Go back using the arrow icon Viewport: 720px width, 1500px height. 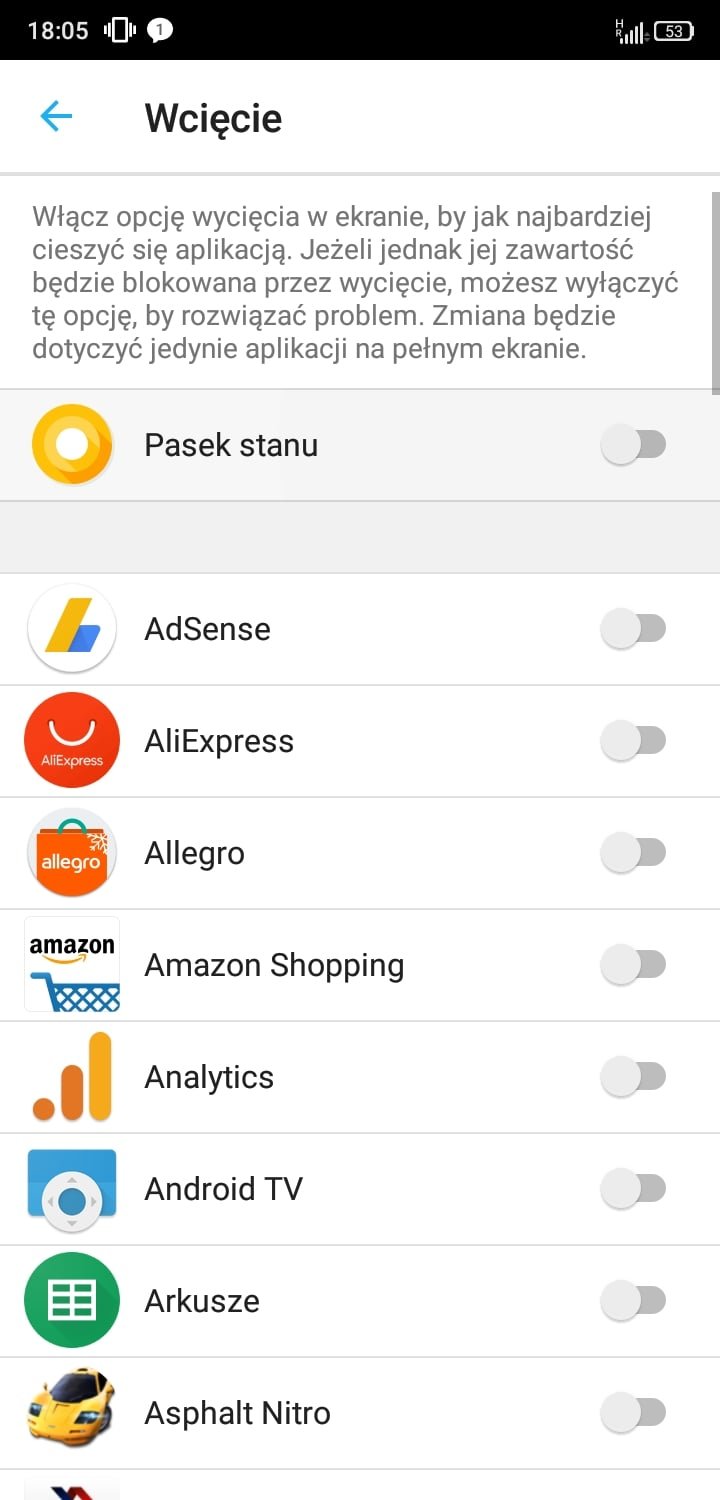(x=56, y=117)
